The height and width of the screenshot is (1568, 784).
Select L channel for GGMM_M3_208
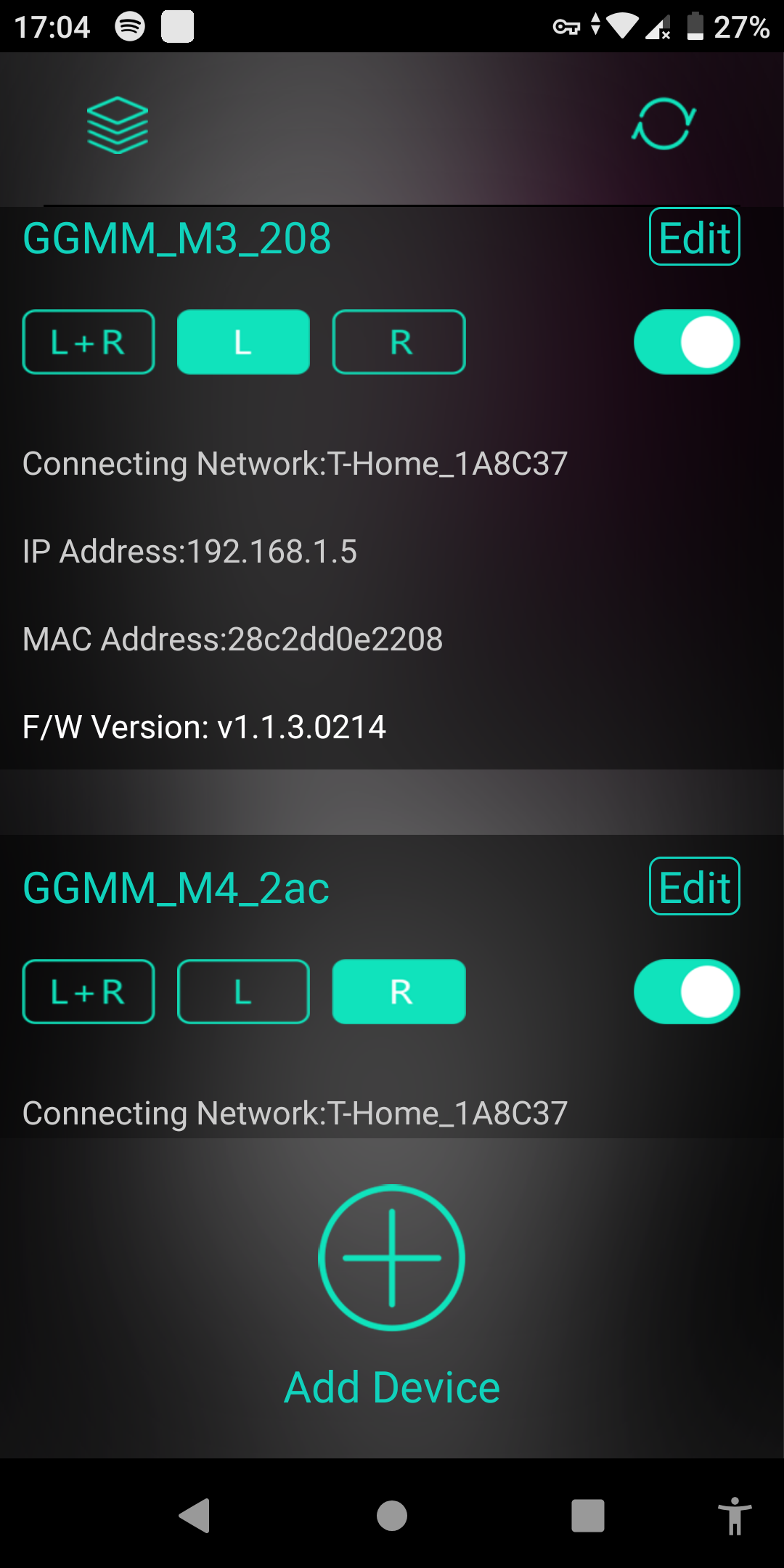pyautogui.click(x=243, y=342)
